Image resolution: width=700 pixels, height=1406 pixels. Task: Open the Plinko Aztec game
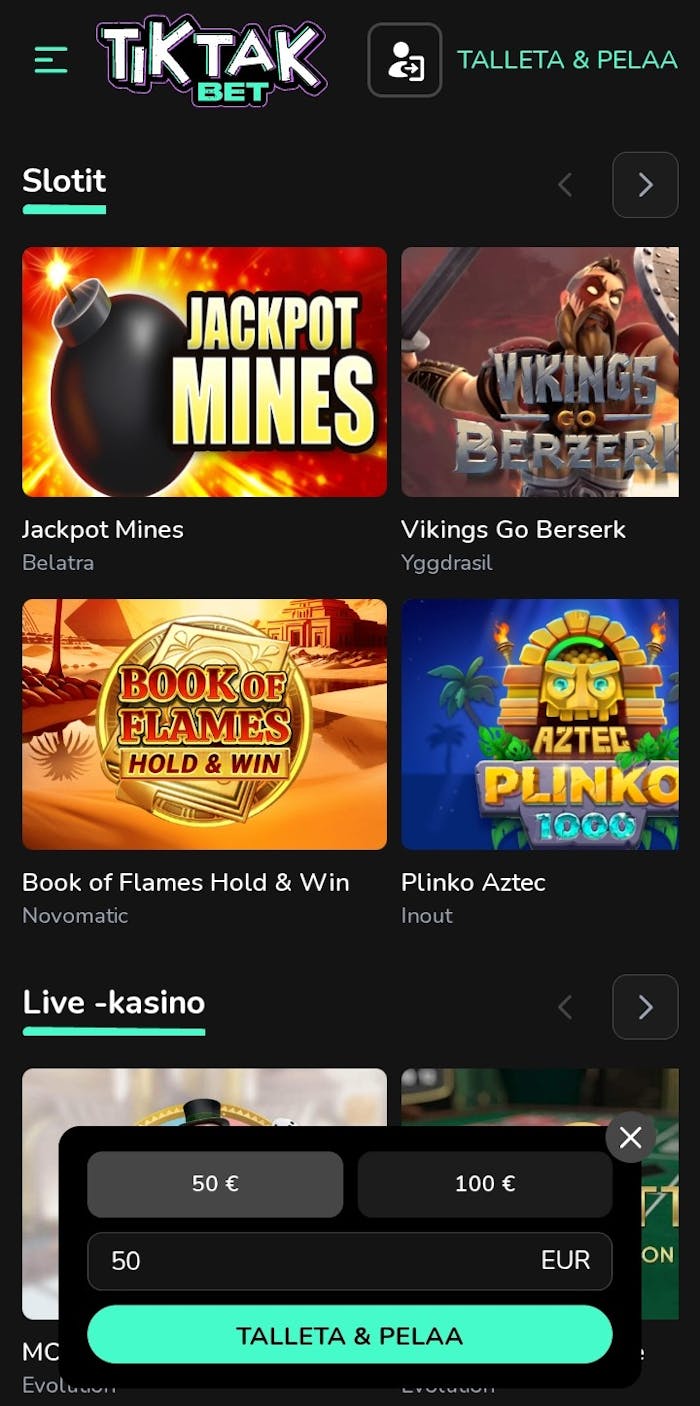[x=540, y=724]
